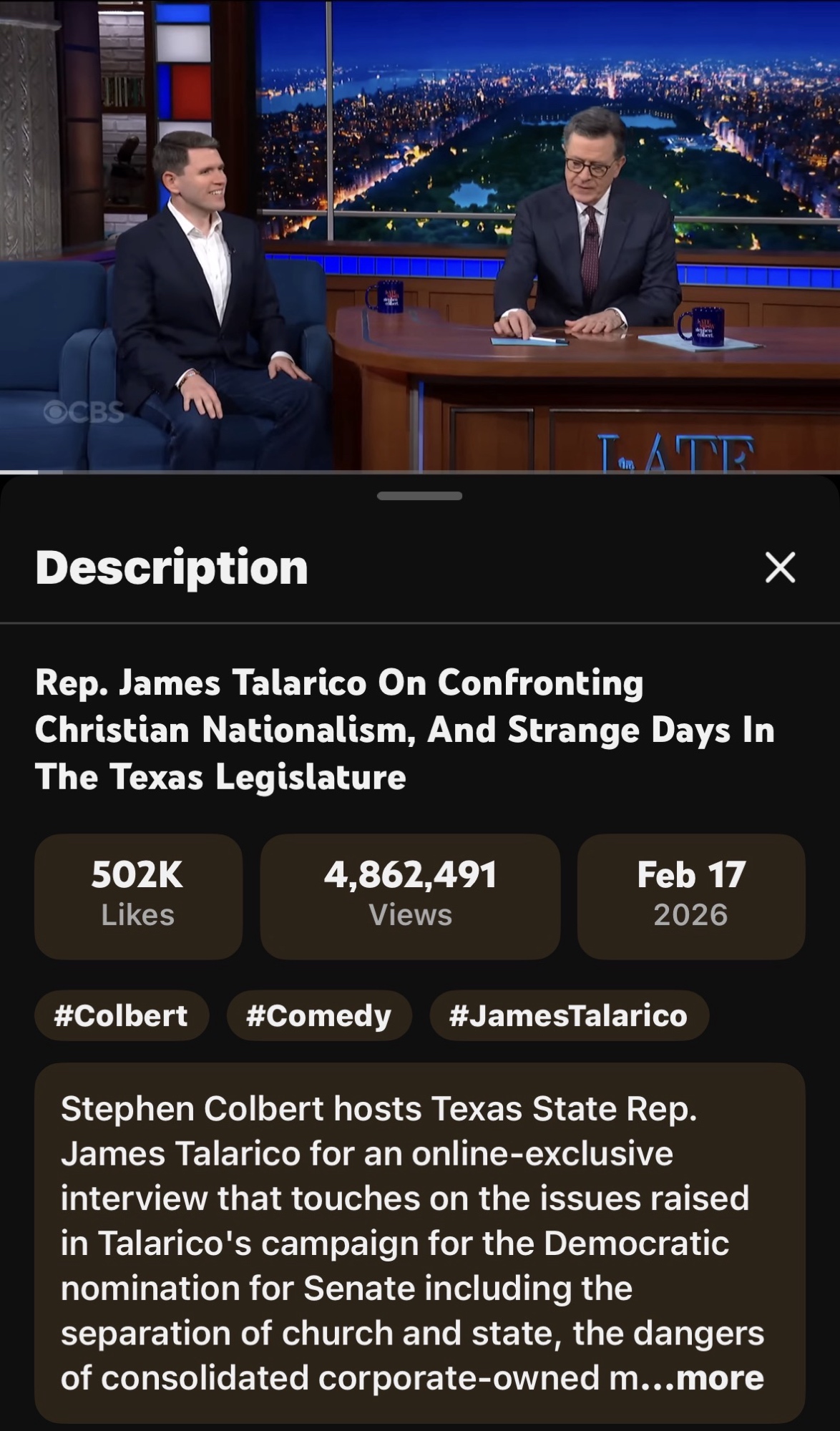Tap the video player showing the interview
This screenshot has width=840, height=1431.
click(420, 236)
